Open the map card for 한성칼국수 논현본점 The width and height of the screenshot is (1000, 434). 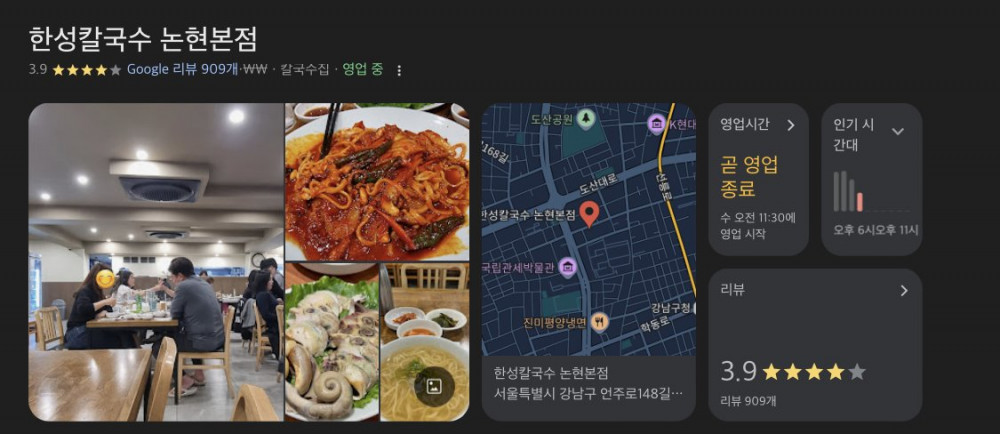(588, 262)
